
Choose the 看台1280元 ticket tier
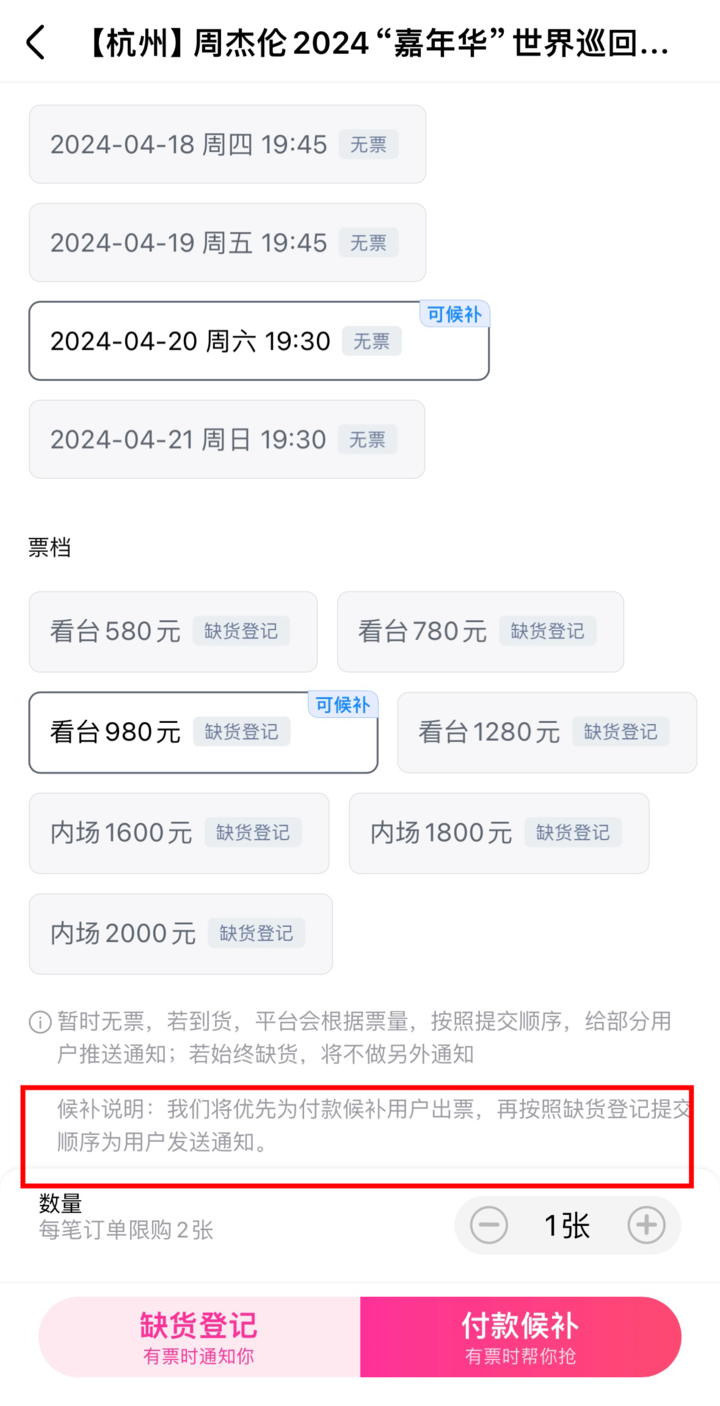(x=547, y=732)
